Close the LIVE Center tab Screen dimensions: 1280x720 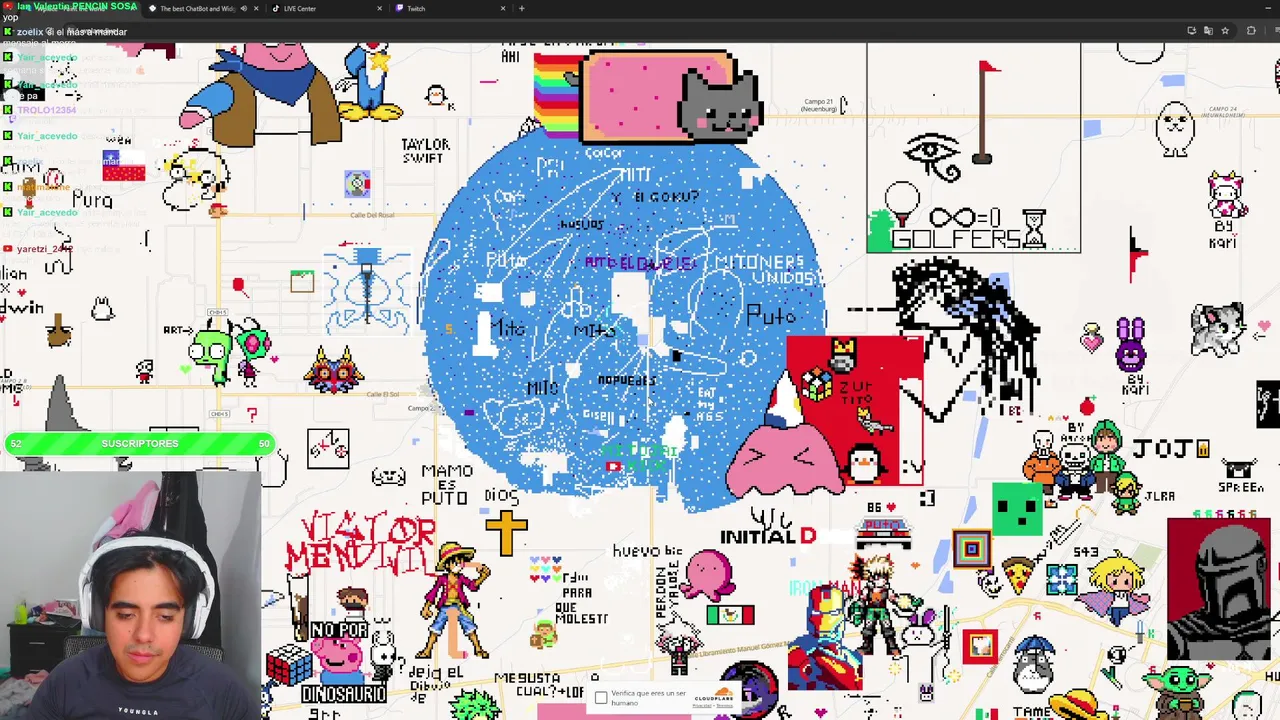coord(379,9)
